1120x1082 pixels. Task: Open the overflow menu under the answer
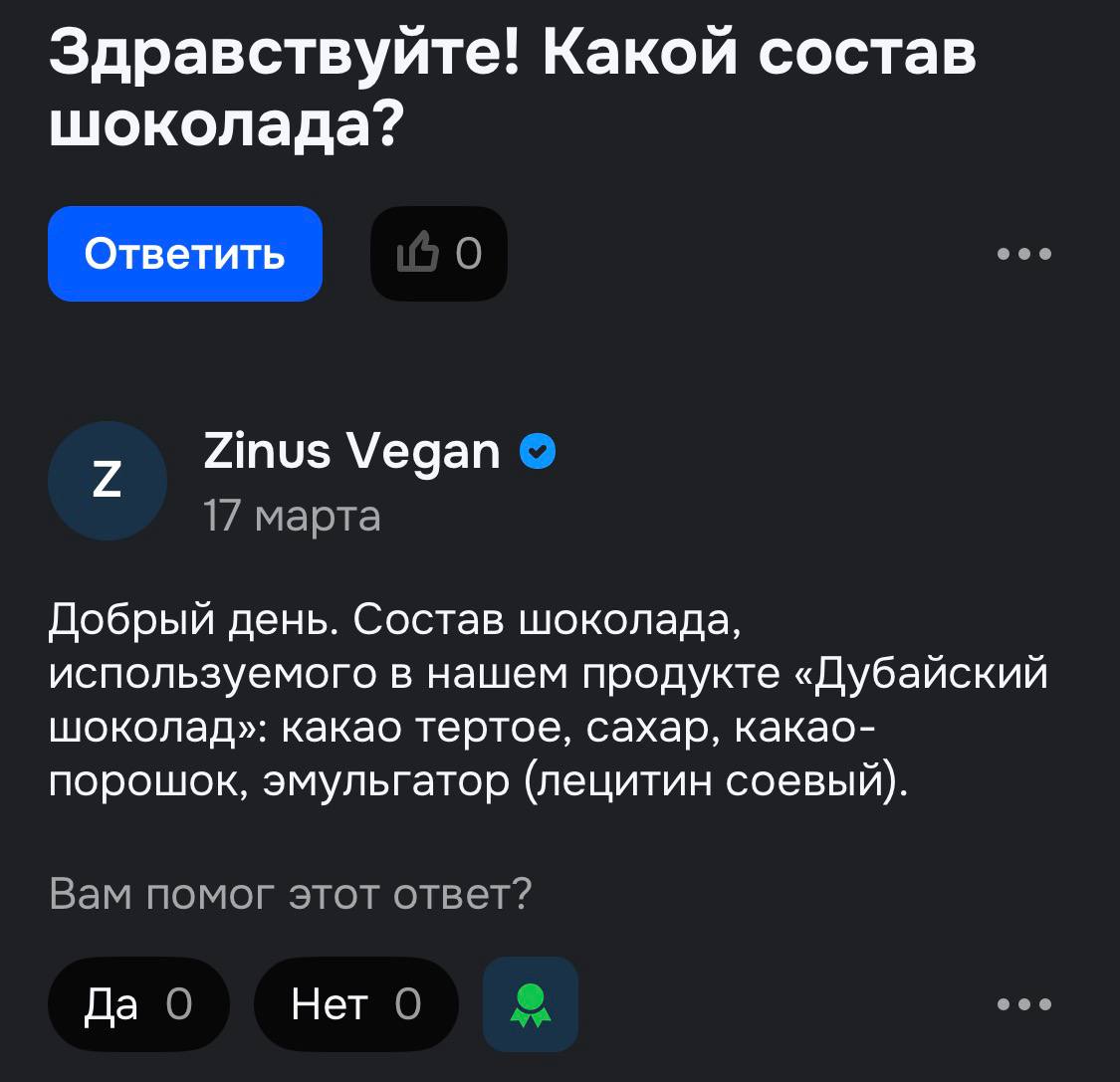(1024, 1004)
